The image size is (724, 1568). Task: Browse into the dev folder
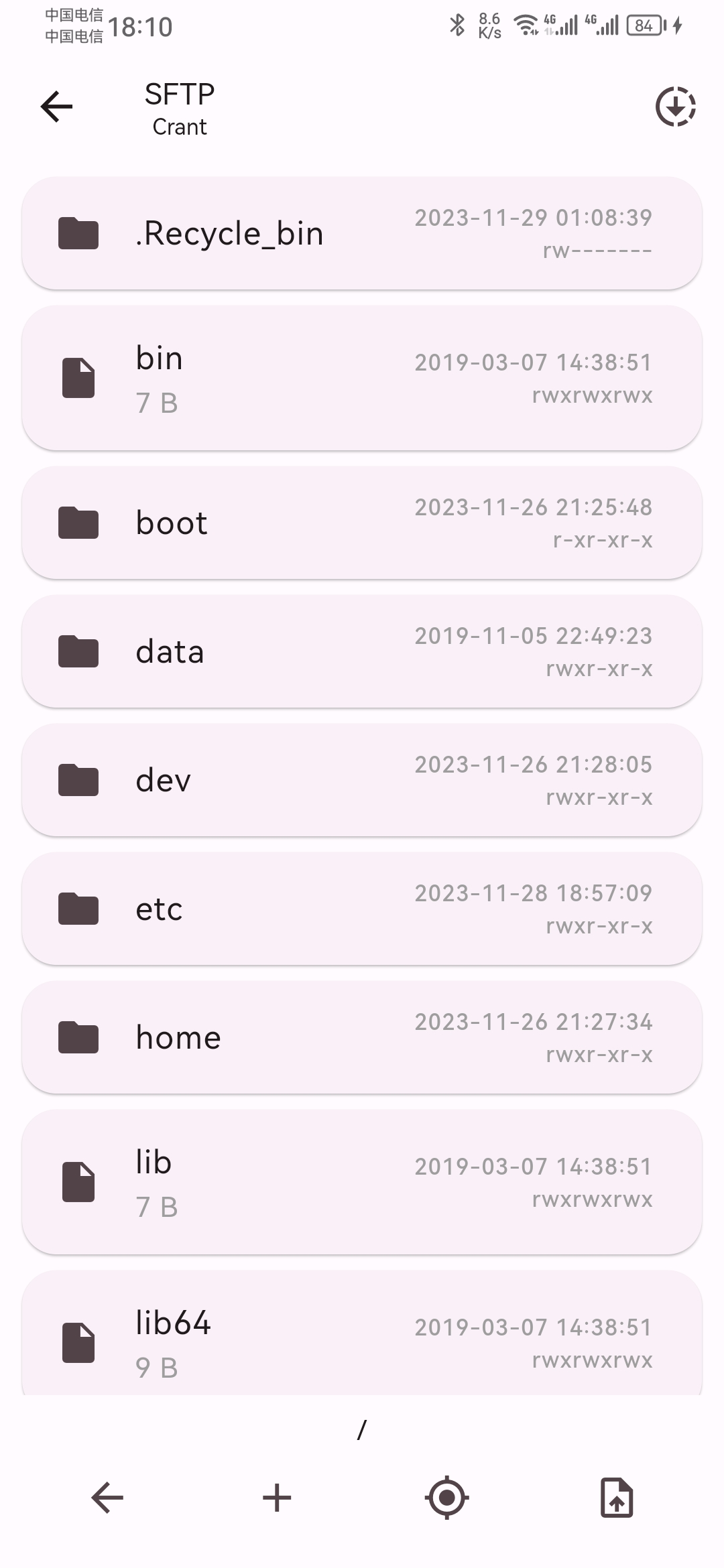coord(362,780)
